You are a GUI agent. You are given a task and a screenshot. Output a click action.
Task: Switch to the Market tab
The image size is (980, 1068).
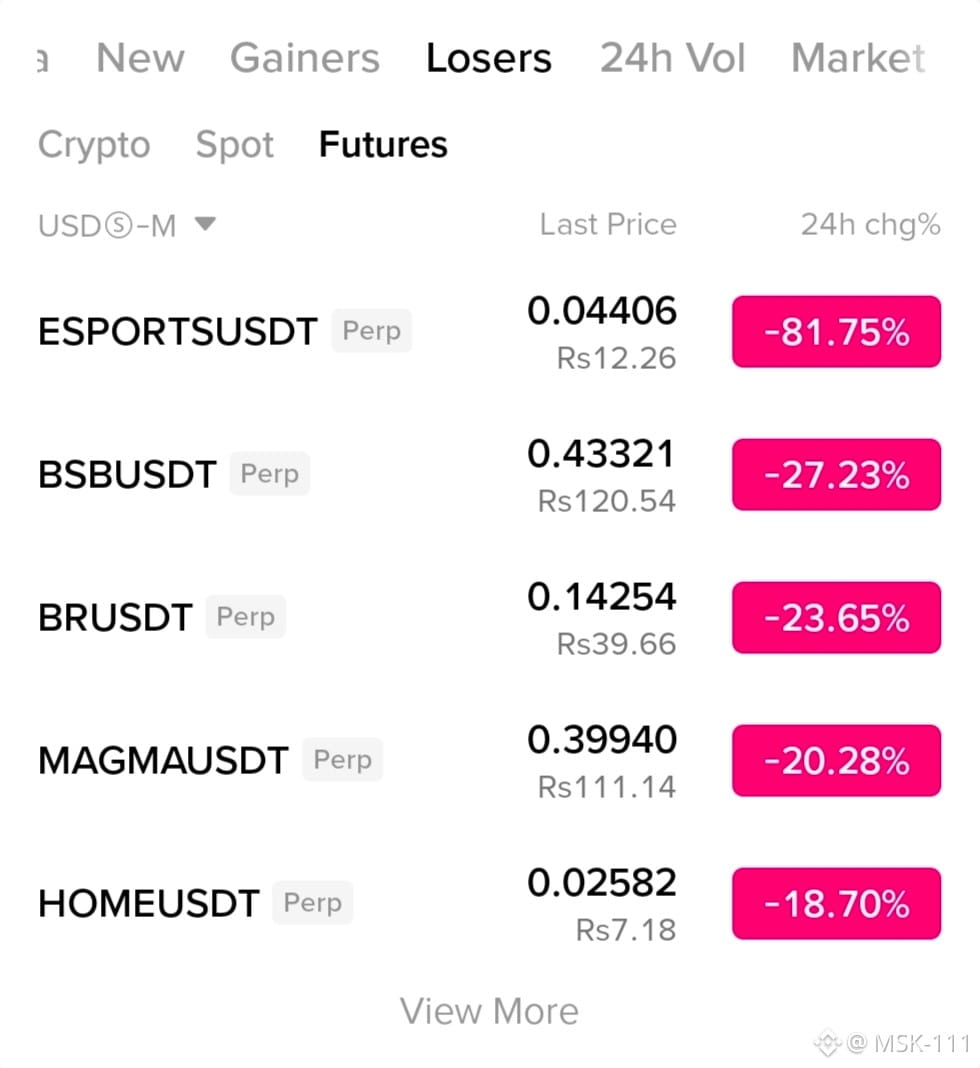858,58
